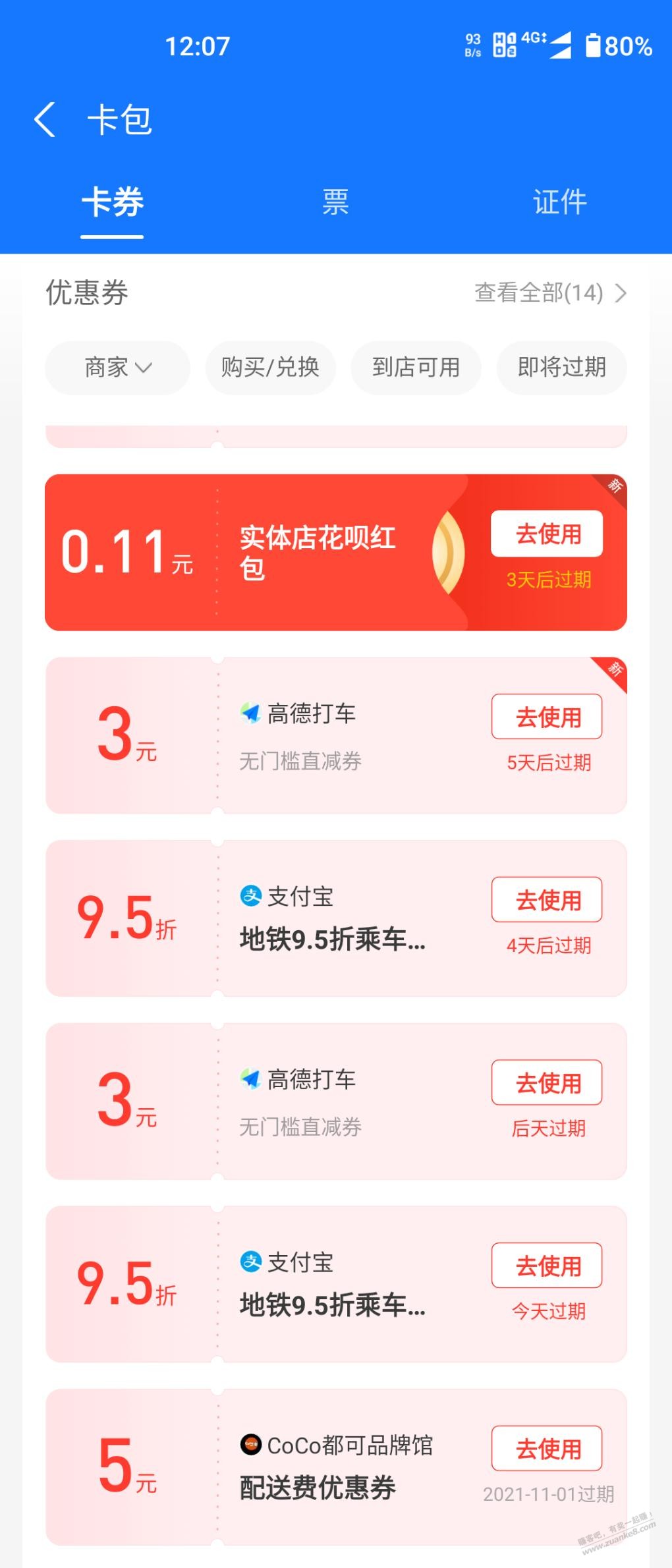Use the 地铁9.5折 coupon expiring in 4天

tap(547, 899)
